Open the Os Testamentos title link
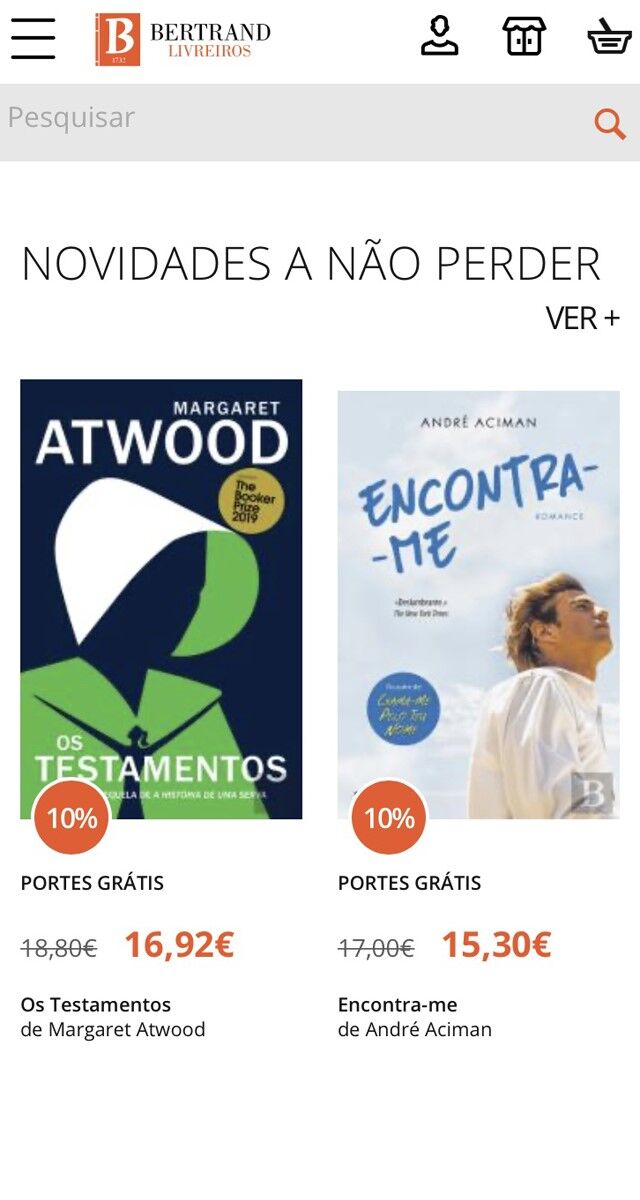640x1200 pixels. 96,1005
